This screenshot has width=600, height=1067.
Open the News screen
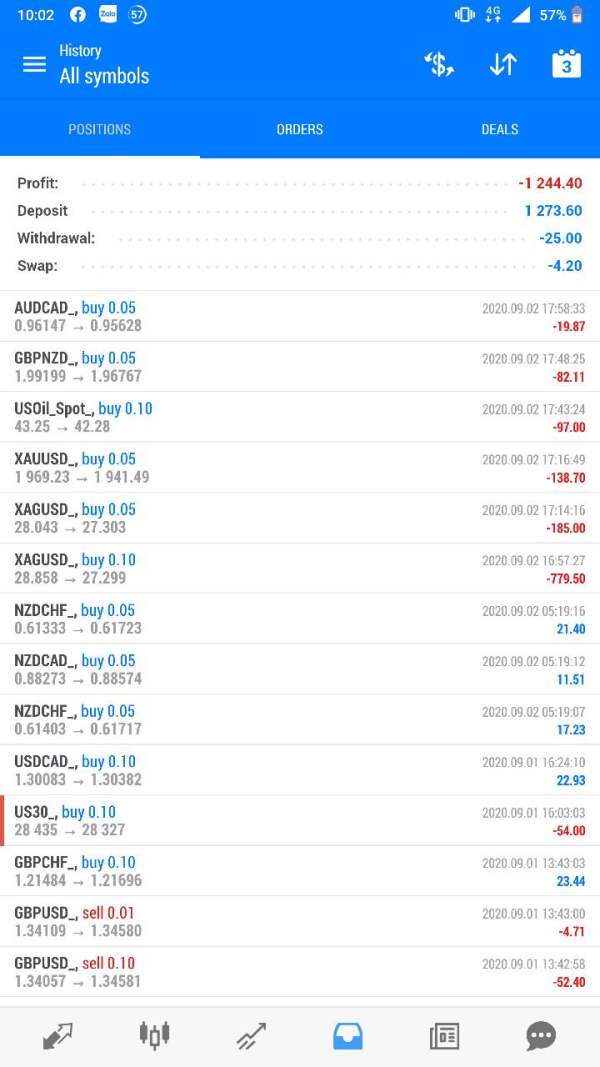[x=444, y=1036]
